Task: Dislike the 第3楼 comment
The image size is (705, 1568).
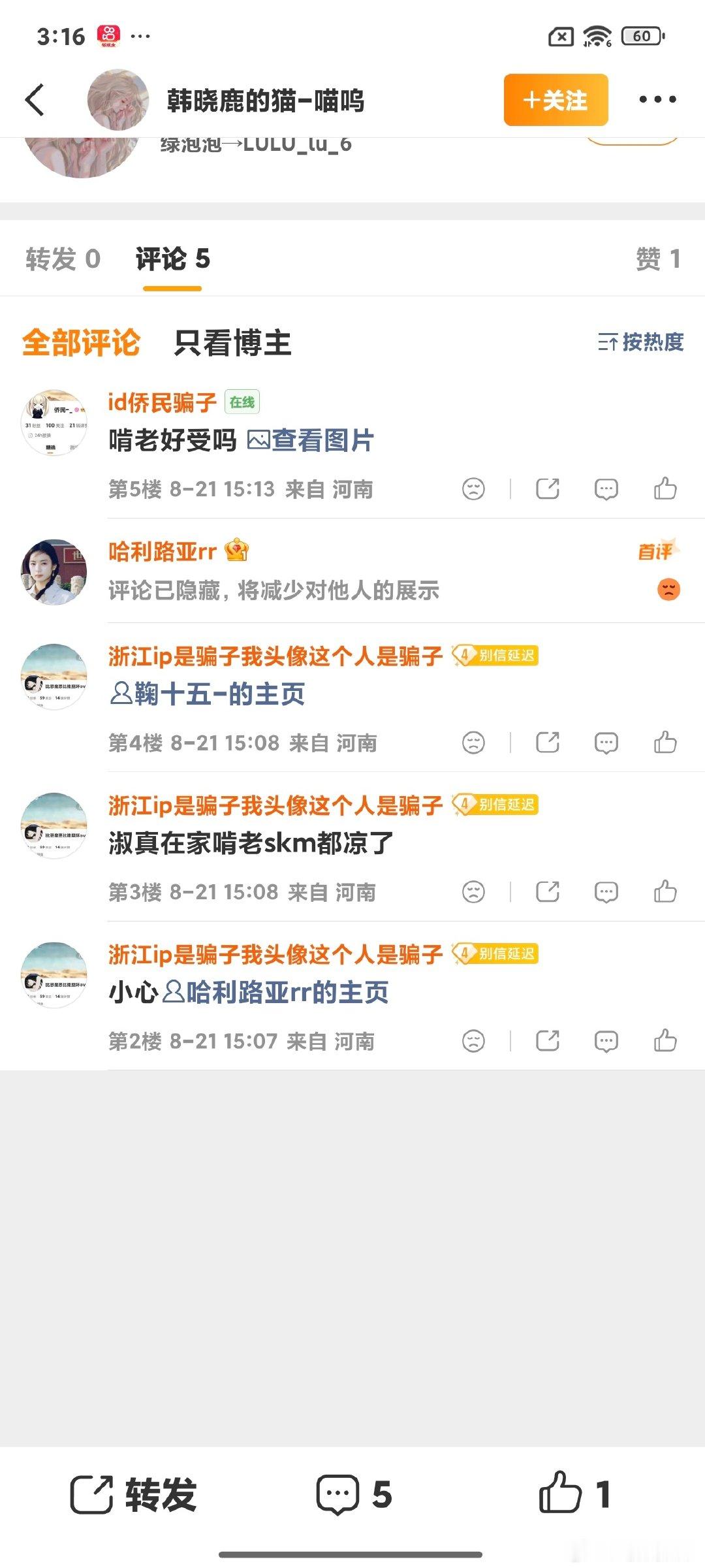Action: [473, 892]
